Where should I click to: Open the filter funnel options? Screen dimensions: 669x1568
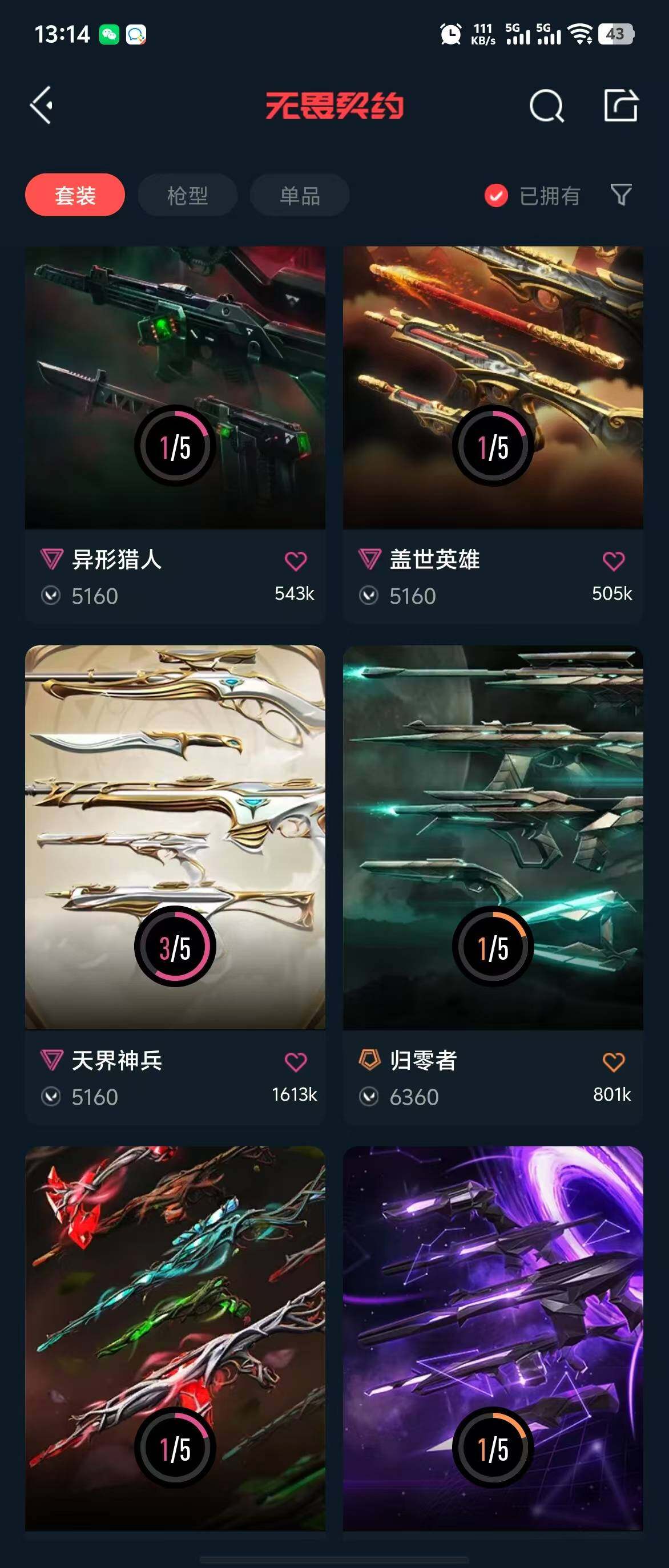pyautogui.click(x=621, y=195)
